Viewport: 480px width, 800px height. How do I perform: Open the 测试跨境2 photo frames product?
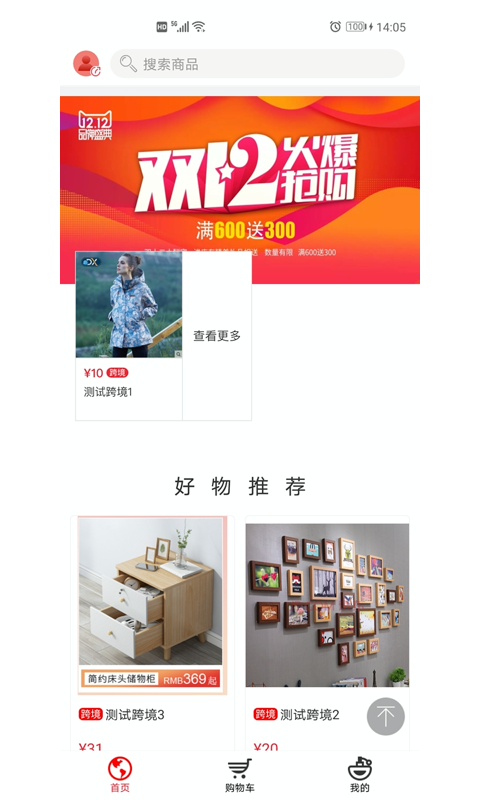coord(327,633)
